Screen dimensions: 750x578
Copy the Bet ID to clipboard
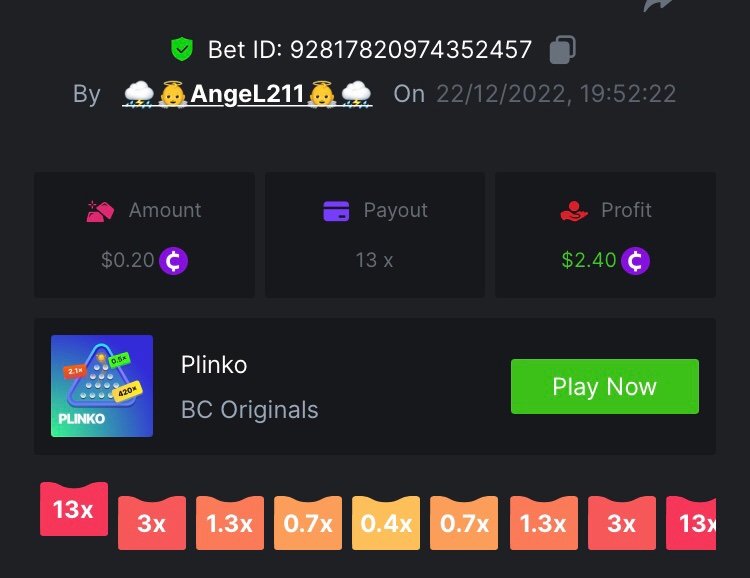tap(563, 49)
